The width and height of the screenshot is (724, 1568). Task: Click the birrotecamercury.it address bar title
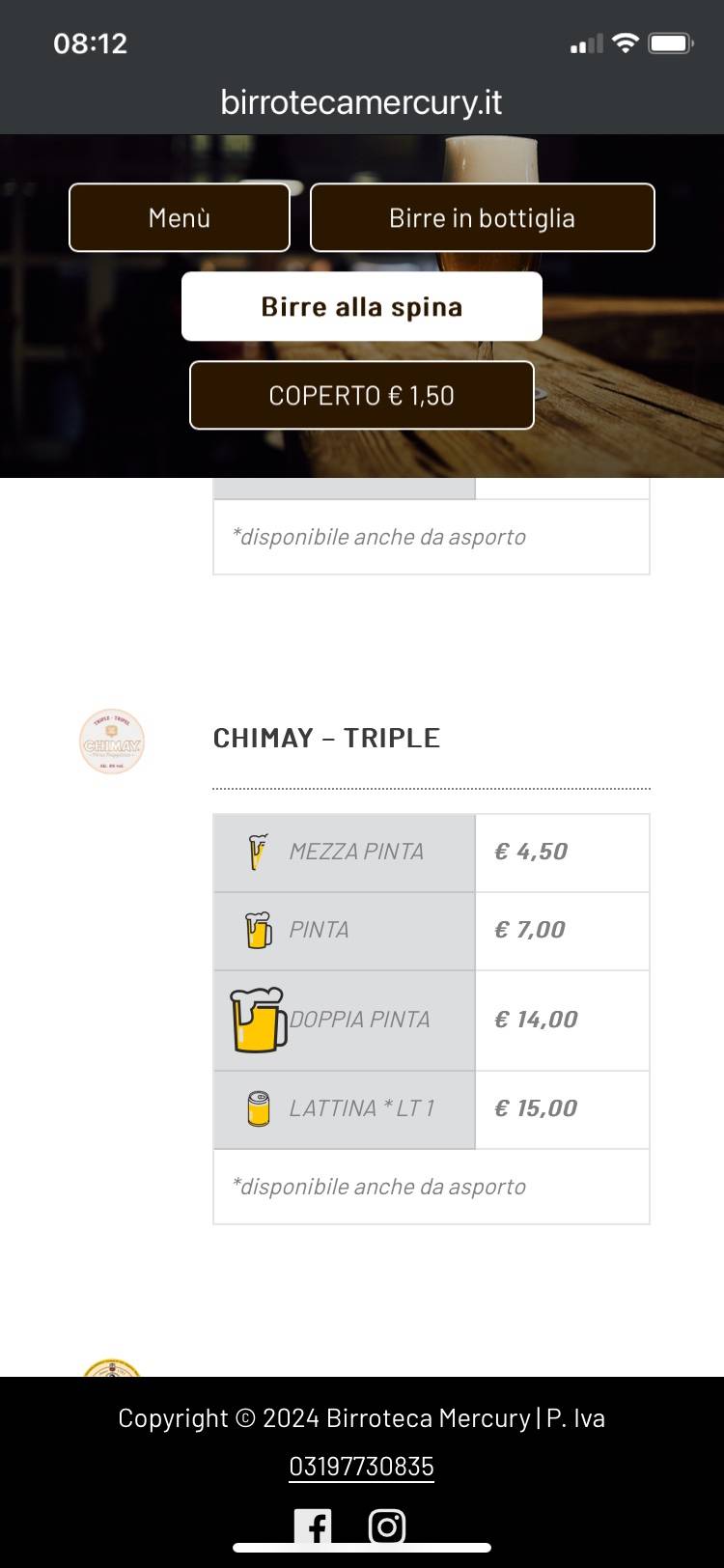point(362,101)
